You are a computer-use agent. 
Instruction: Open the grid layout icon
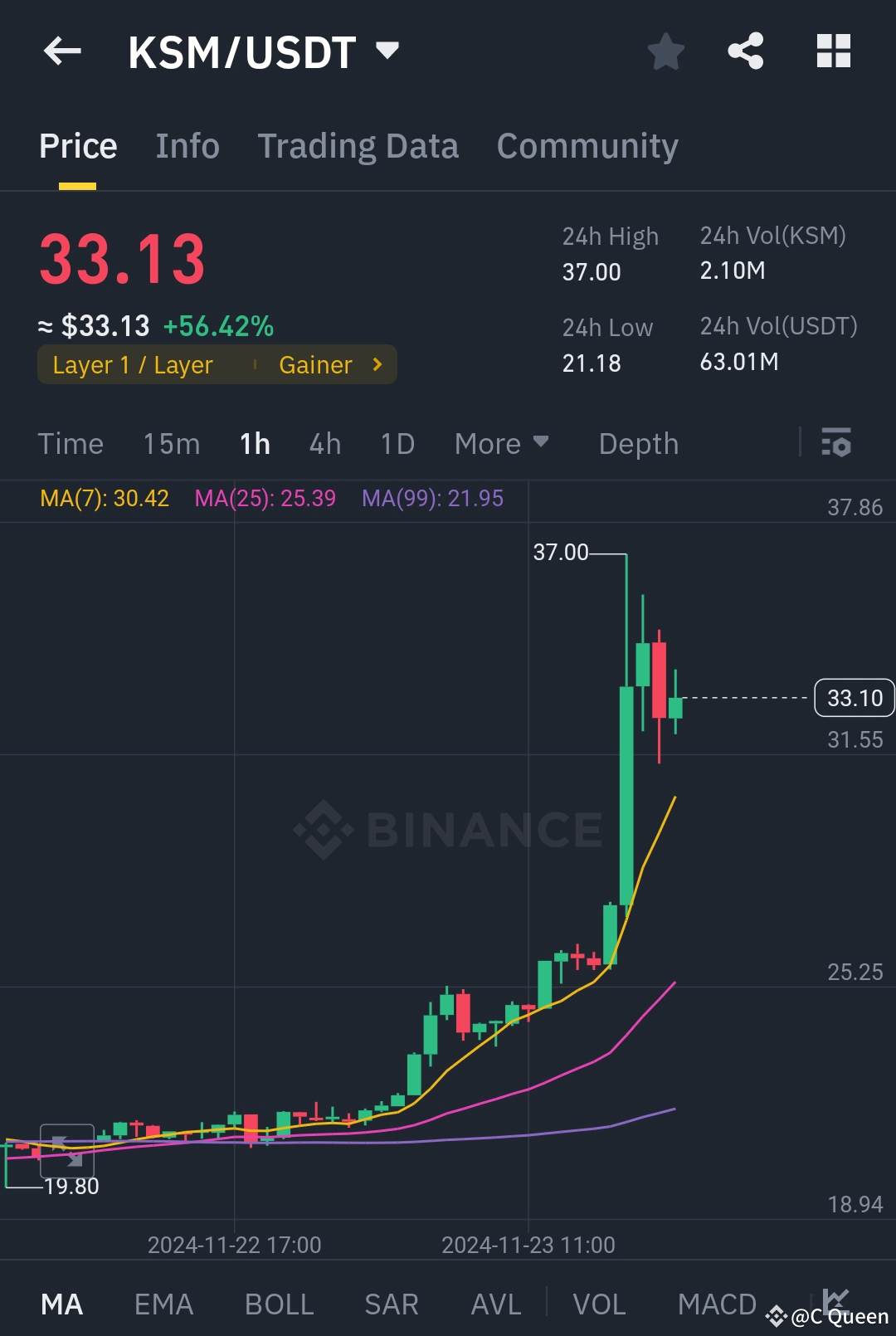833,51
